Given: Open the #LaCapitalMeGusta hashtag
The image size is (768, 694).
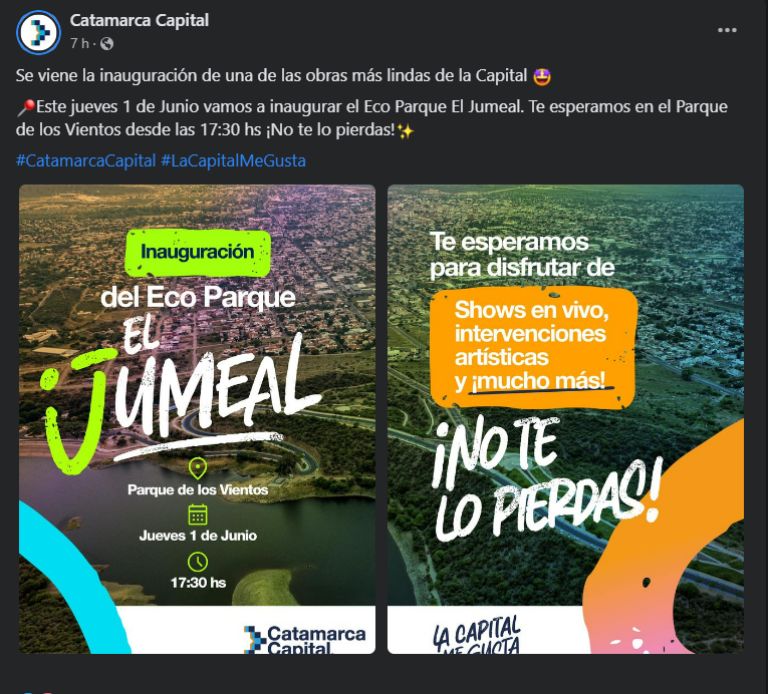Looking at the screenshot, I should coord(233,160).
